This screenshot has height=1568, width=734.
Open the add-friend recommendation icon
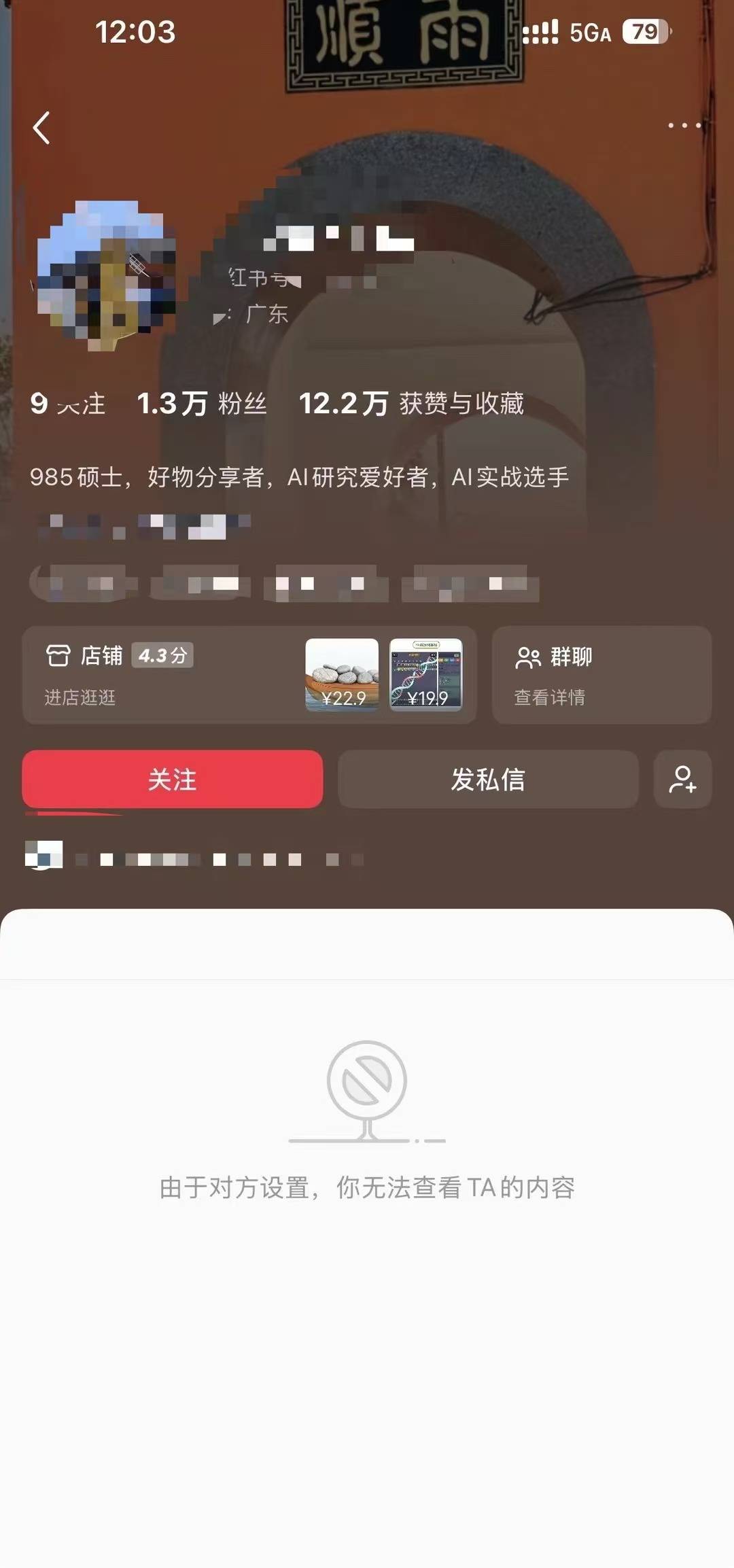(x=682, y=780)
